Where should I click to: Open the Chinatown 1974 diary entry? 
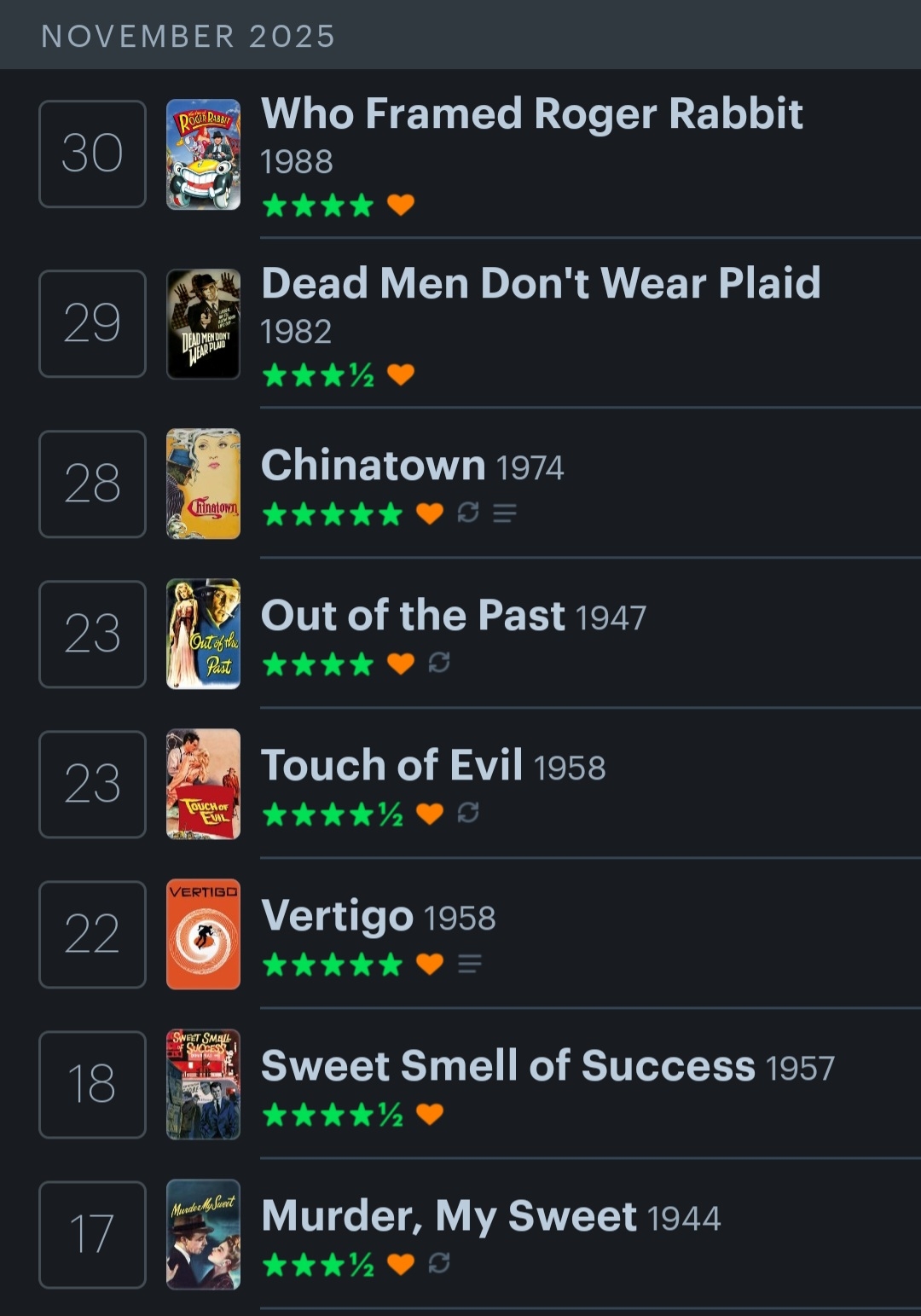click(373, 466)
